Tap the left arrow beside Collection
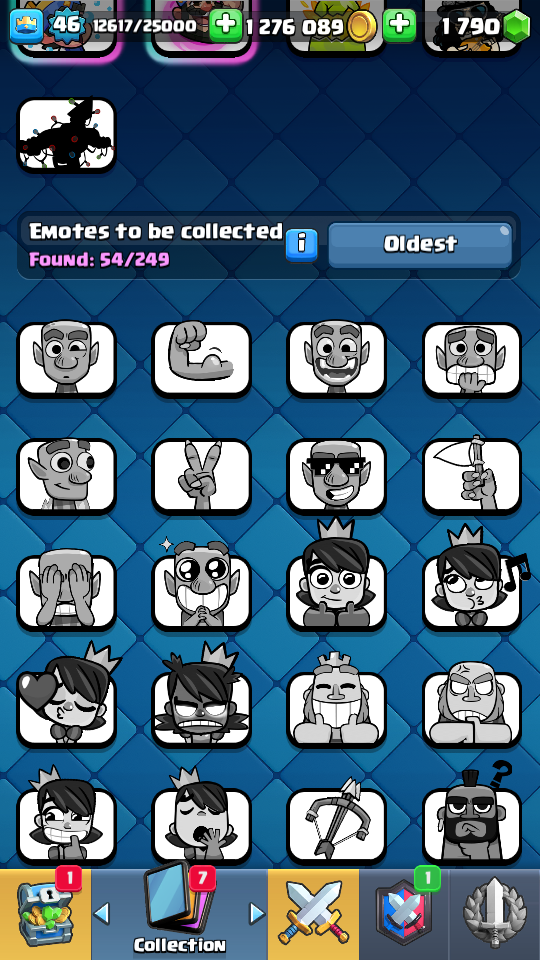540x960 pixels. (102, 913)
